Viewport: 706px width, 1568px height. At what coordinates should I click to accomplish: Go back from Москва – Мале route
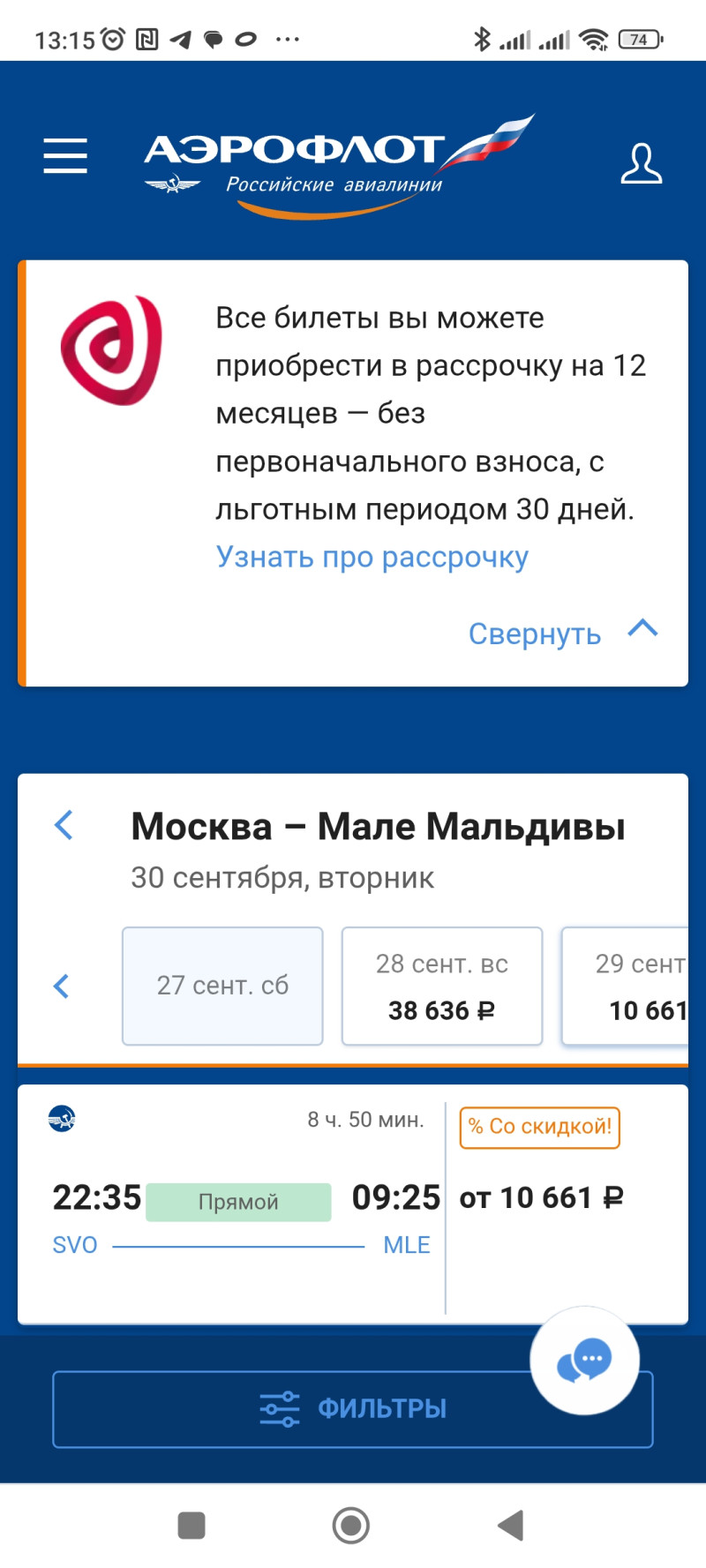(64, 825)
